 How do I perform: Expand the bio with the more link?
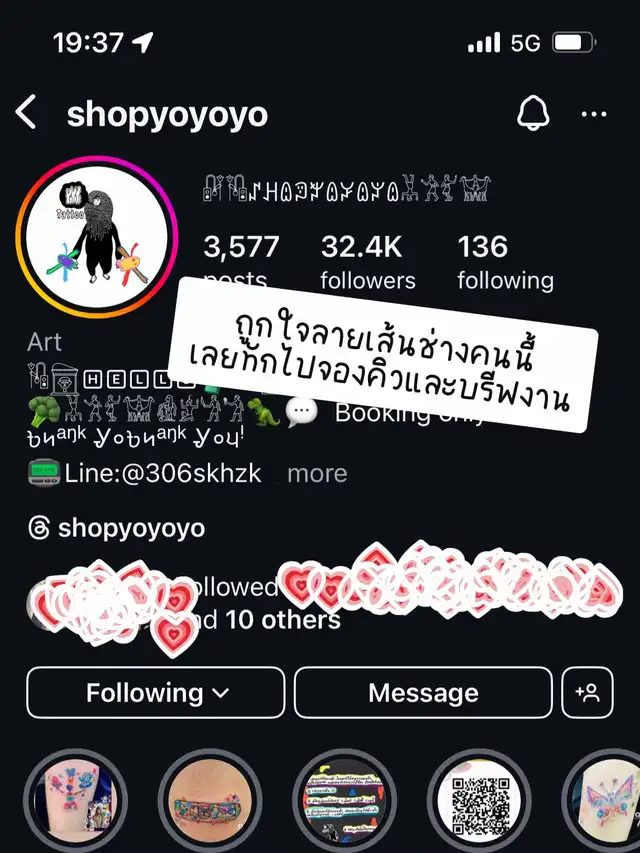318,473
